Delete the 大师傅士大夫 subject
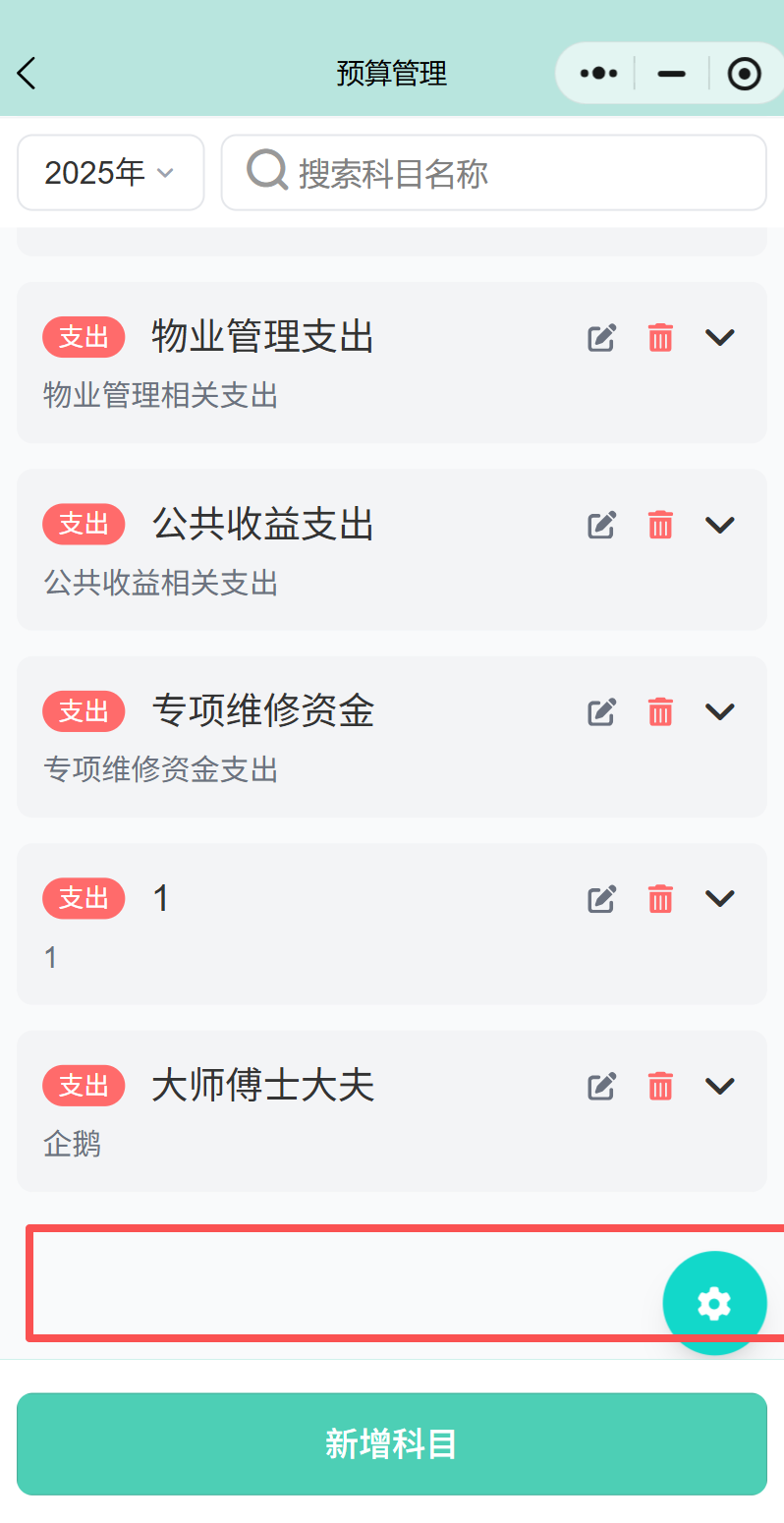 click(x=660, y=1085)
